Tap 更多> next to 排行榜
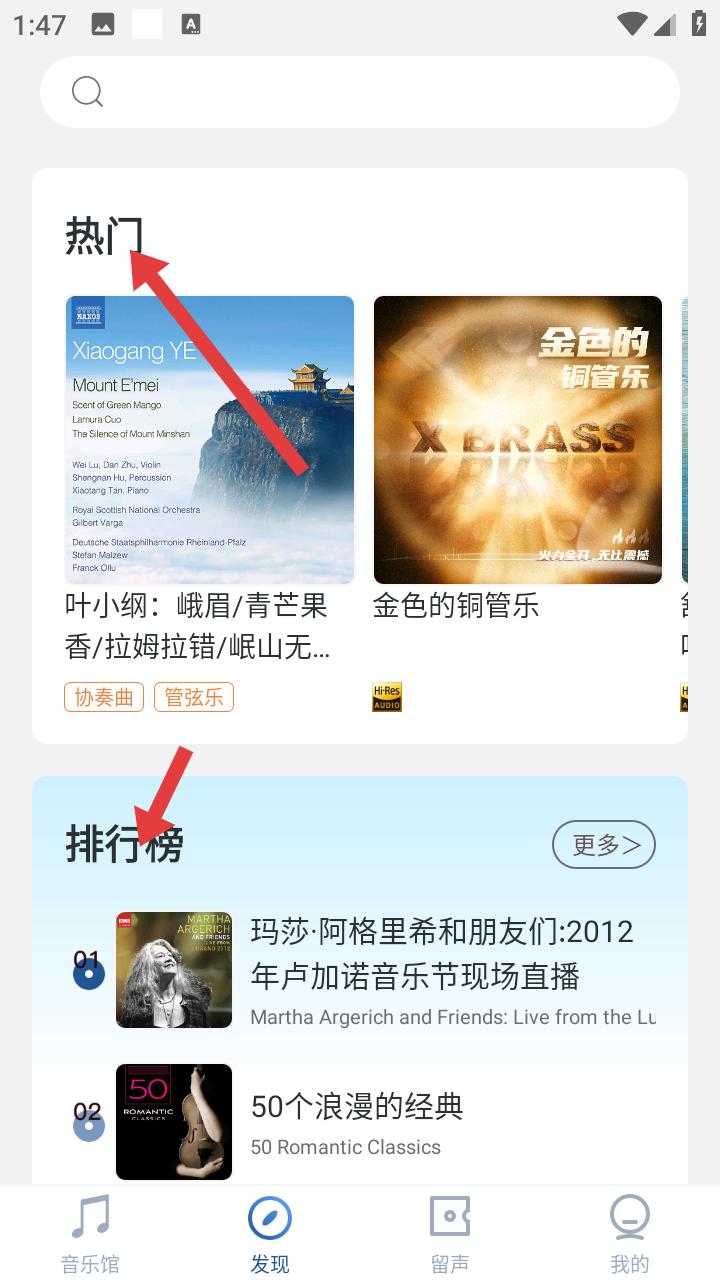This screenshot has width=720, height=1280. pyautogui.click(x=604, y=845)
